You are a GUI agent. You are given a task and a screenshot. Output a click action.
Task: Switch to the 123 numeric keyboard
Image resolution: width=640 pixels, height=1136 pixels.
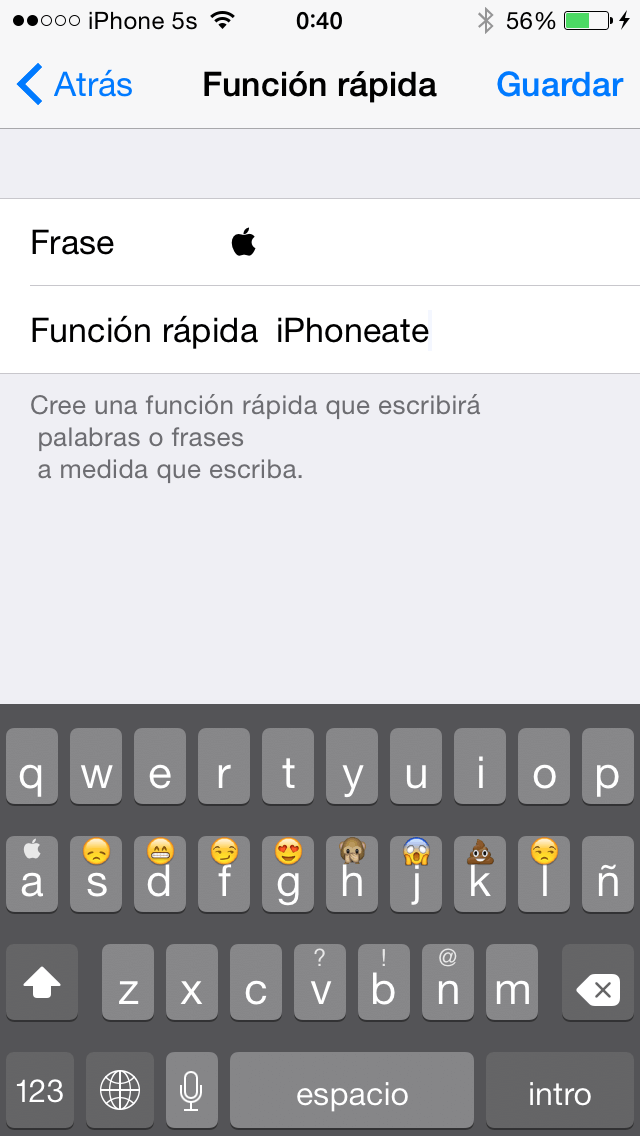coord(40,1092)
